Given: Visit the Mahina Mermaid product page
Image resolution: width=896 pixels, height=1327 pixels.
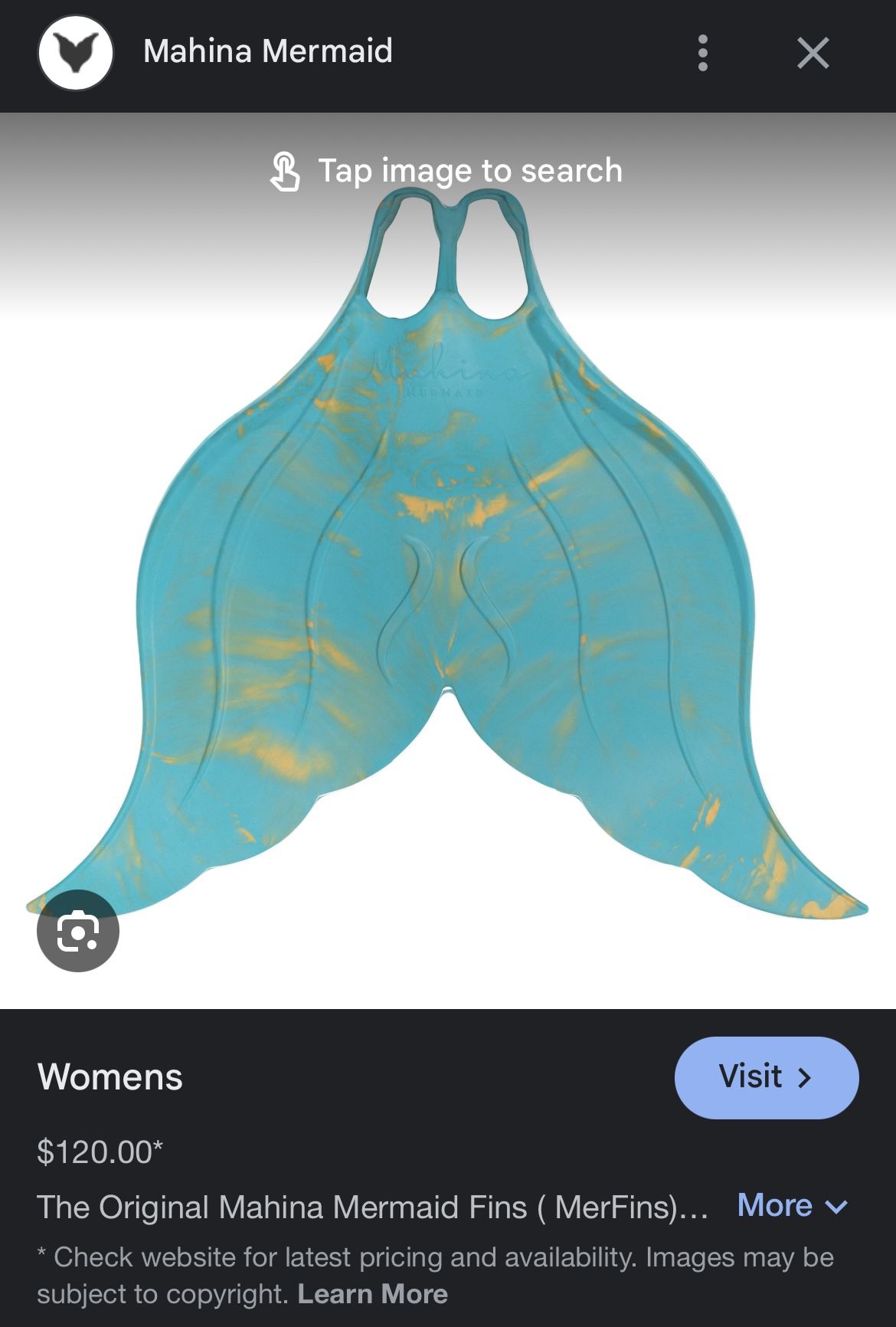Looking at the screenshot, I should point(766,1077).
